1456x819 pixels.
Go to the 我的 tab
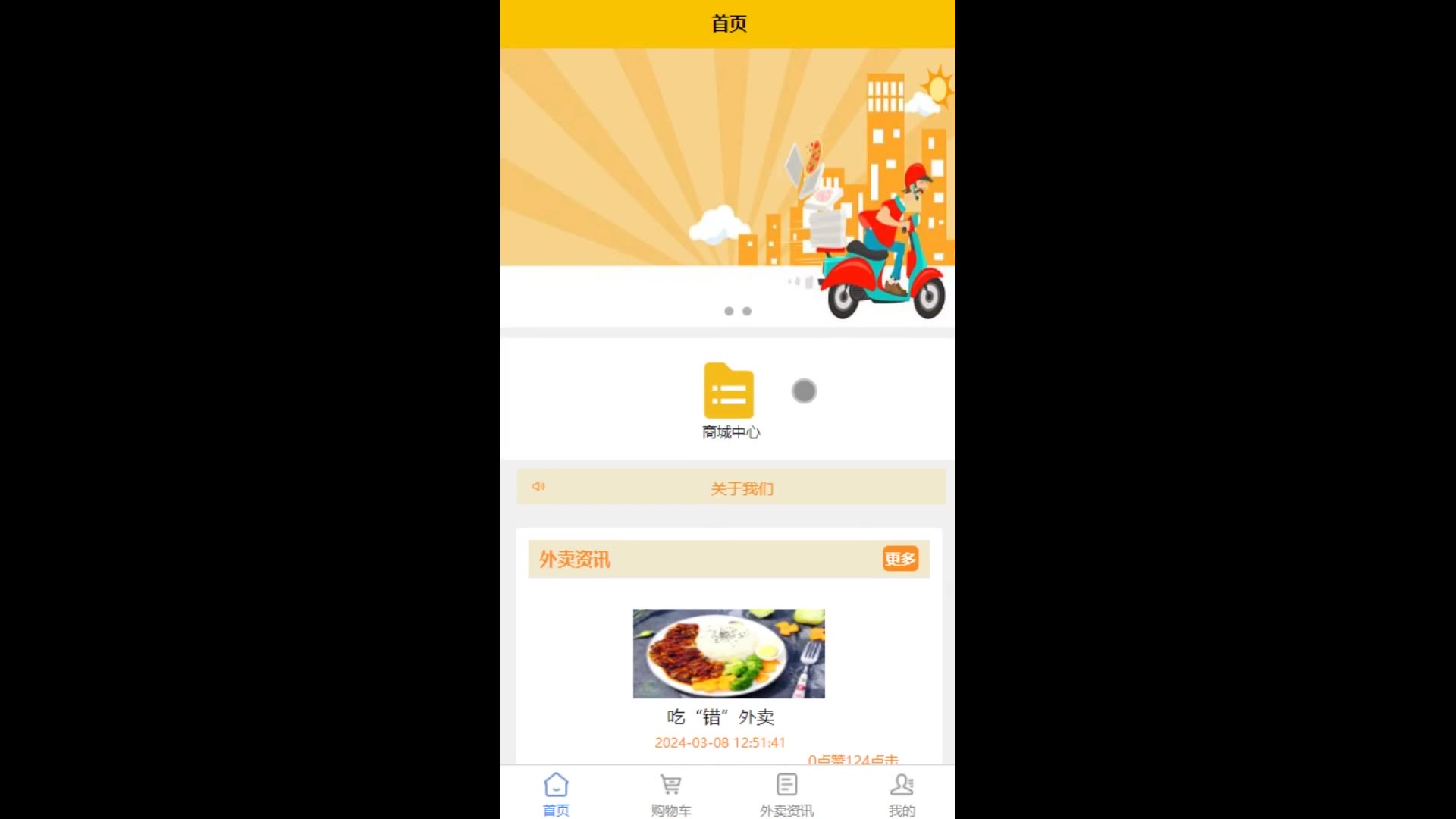pos(902,793)
